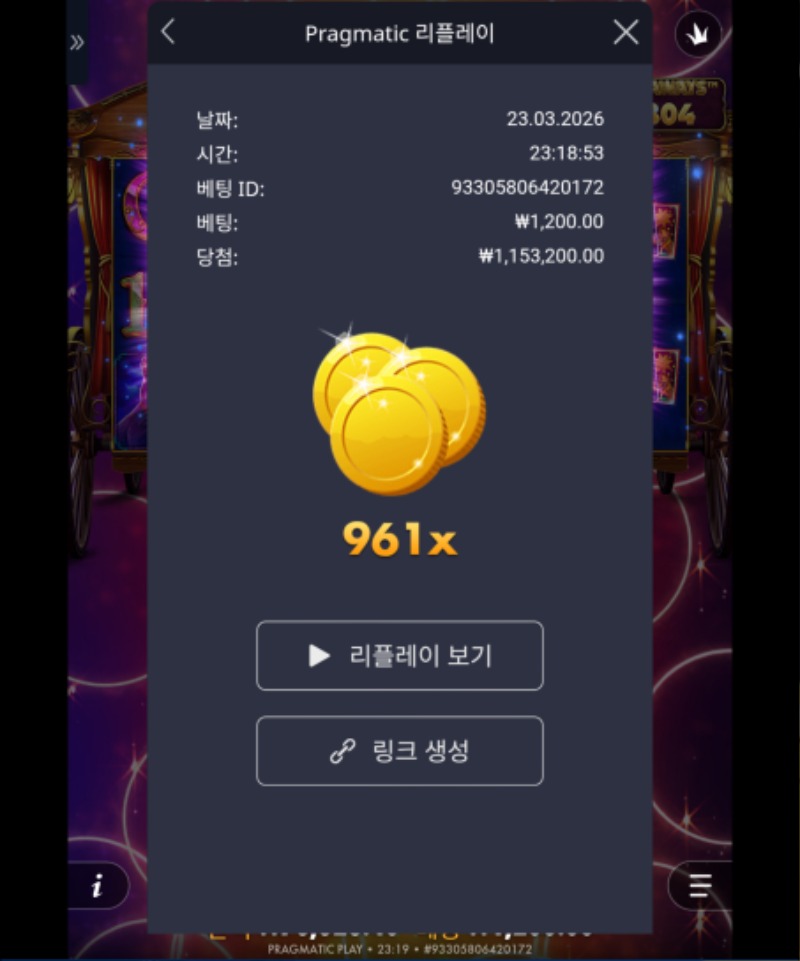Go back from the Pragmatic replay panel
Screen dimensions: 800x961
168,32
